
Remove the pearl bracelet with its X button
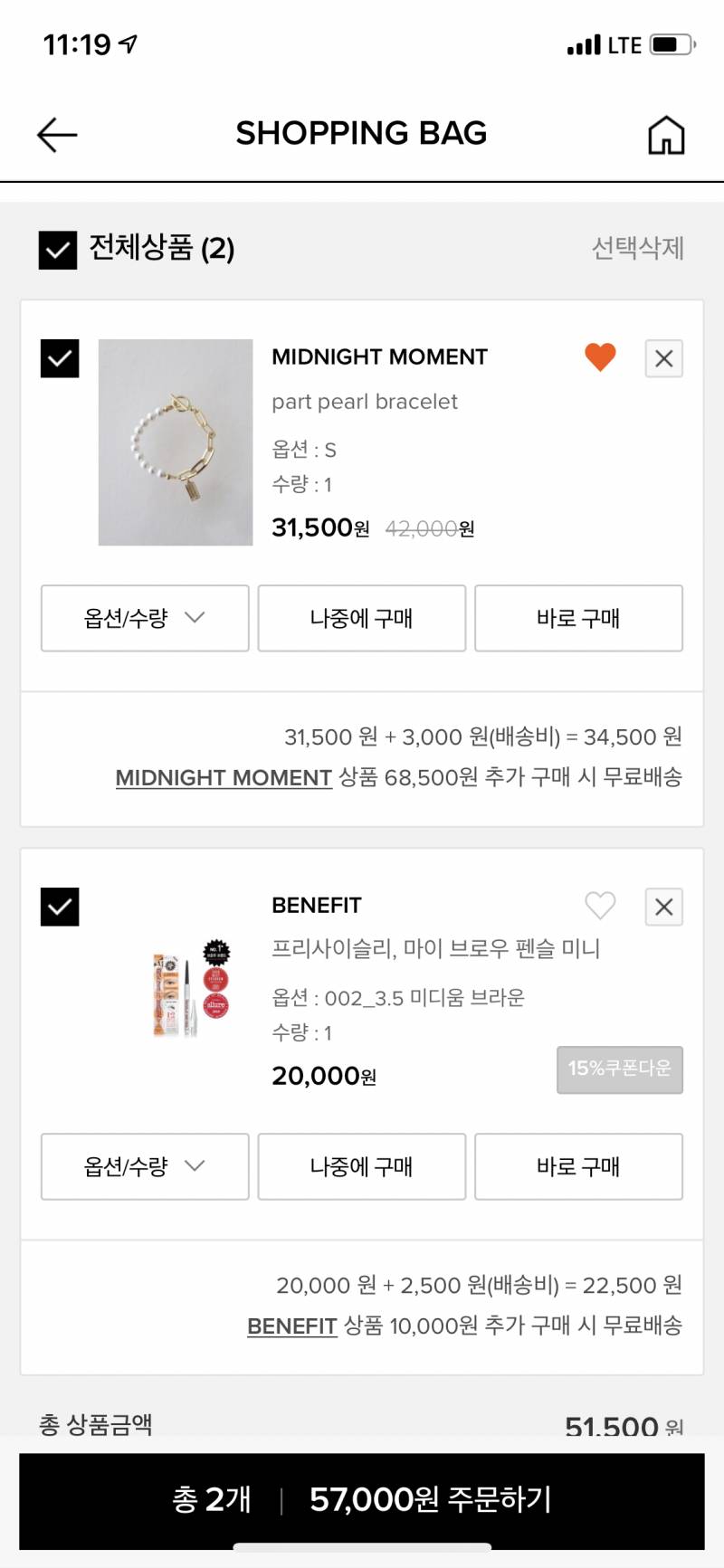pos(662,358)
